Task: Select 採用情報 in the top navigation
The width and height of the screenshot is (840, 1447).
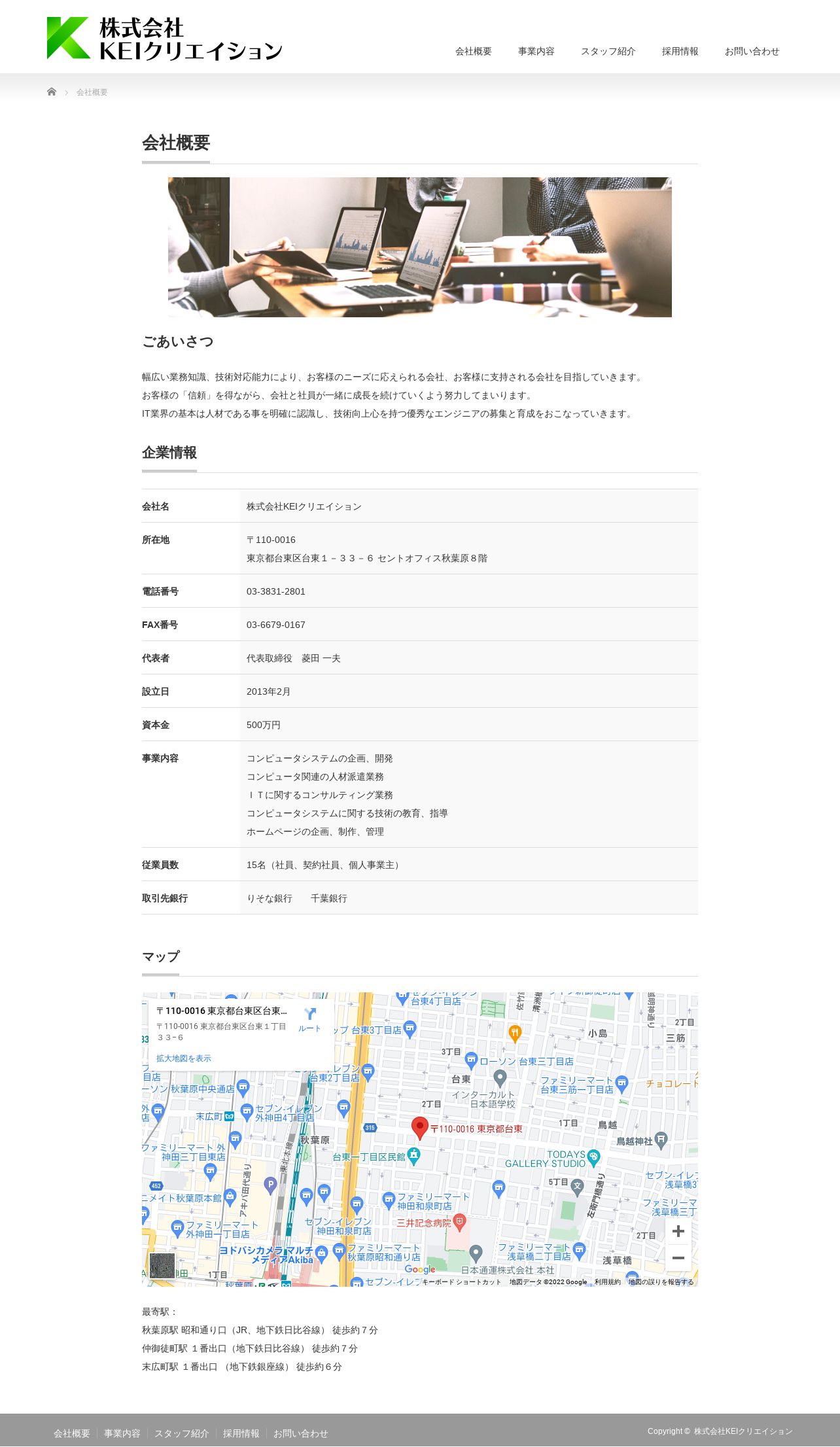Action: [x=680, y=51]
